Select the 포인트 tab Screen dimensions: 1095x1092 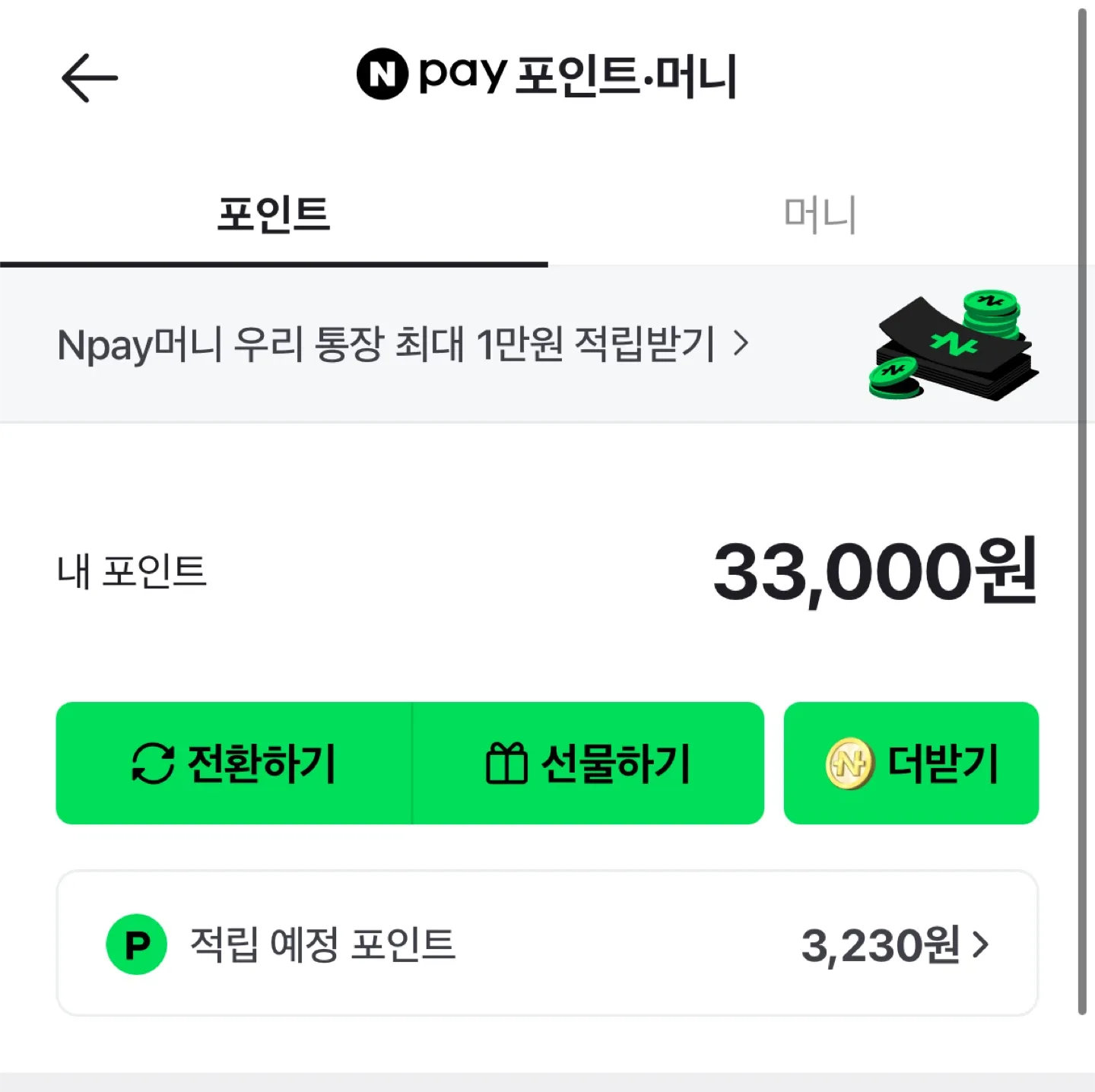274,215
